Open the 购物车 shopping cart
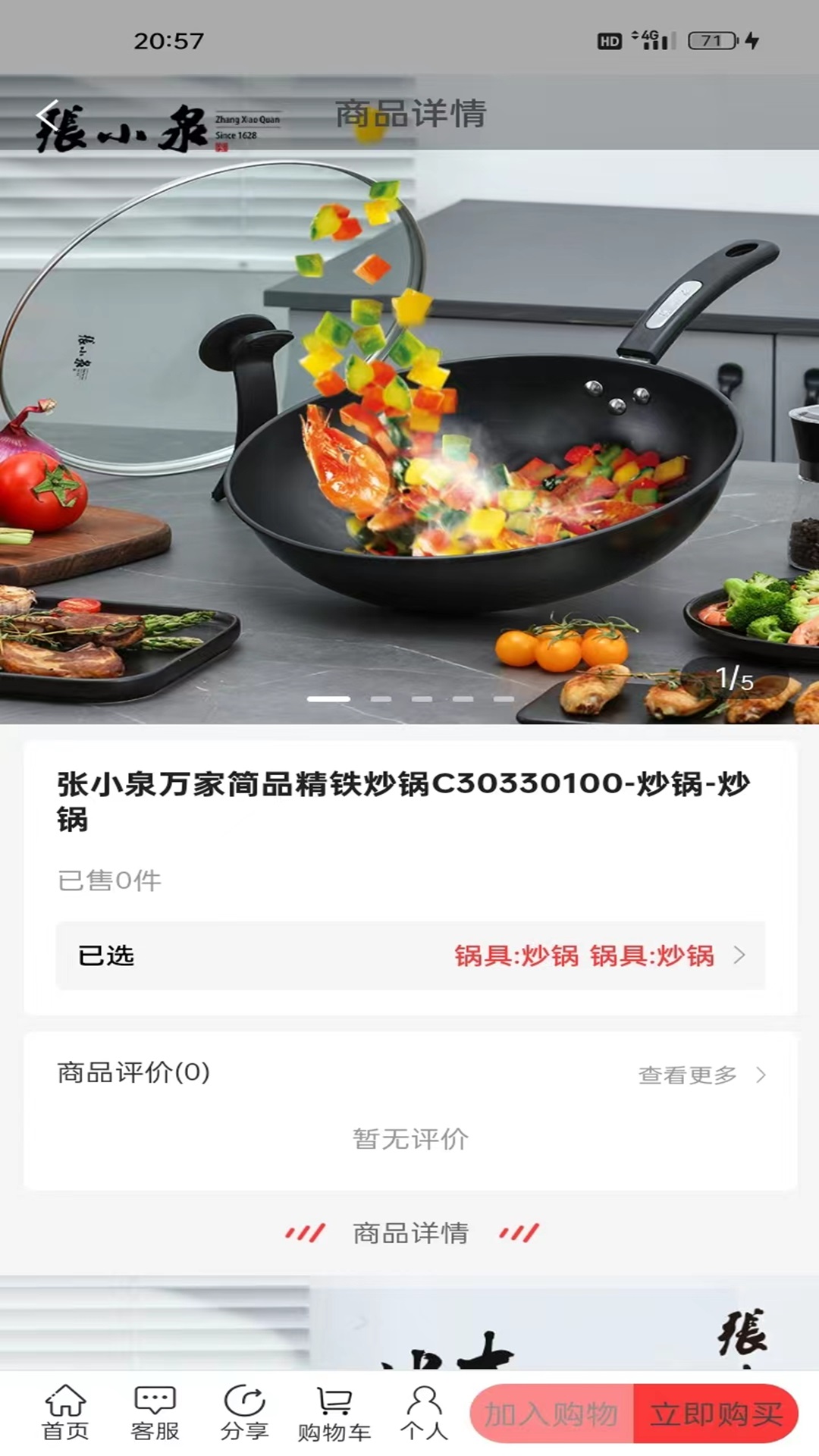Viewport: 819px width, 1456px height. (x=334, y=1413)
